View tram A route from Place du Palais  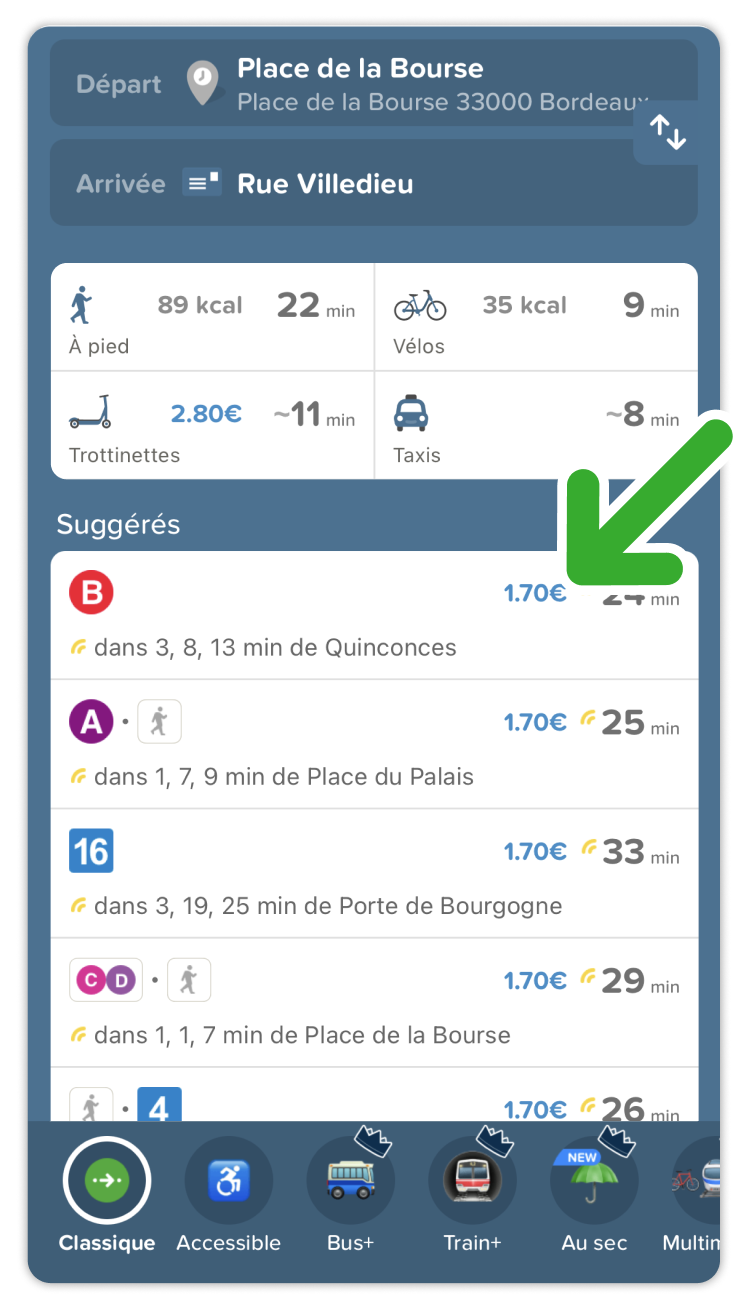click(x=374, y=744)
